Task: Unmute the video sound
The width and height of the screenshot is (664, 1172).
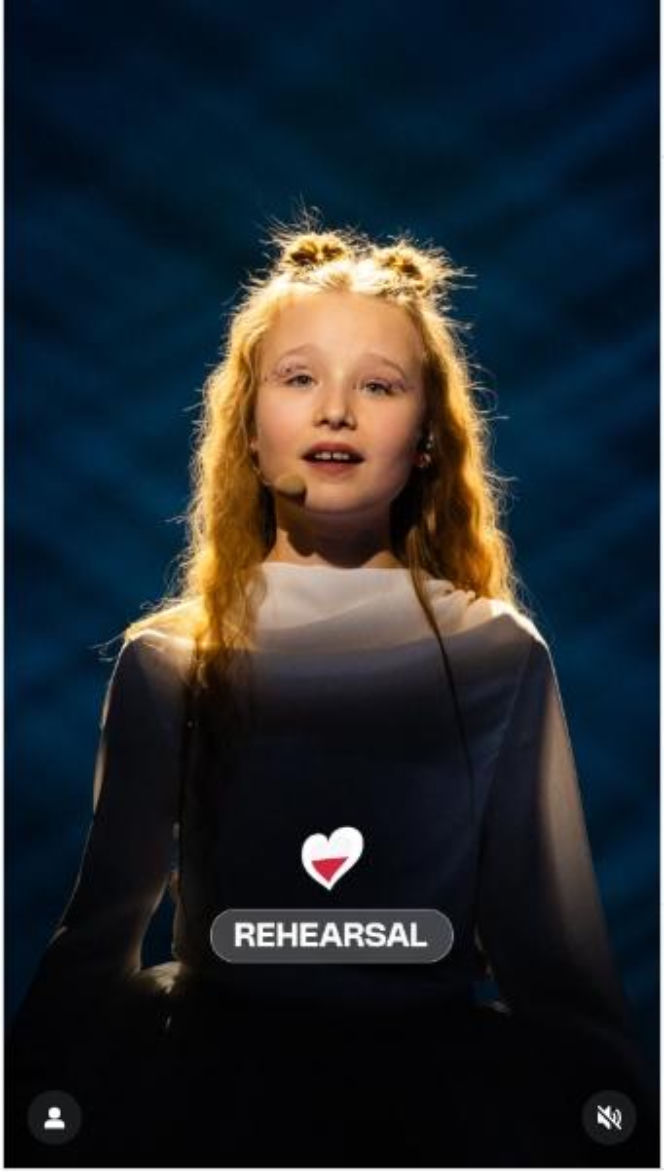Action: [608, 1118]
